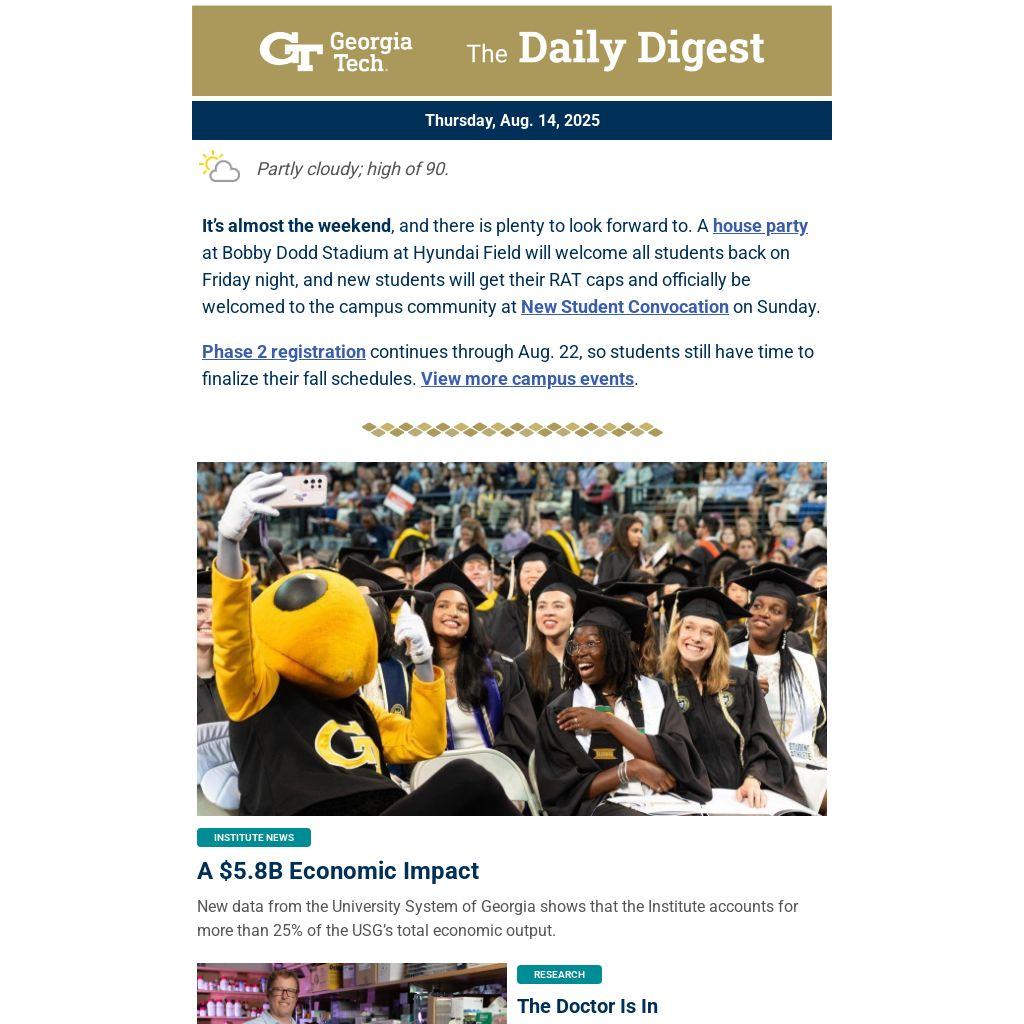The height and width of the screenshot is (1024, 1024).
Task: Open the New Student Convocation link
Action: point(624,307)
